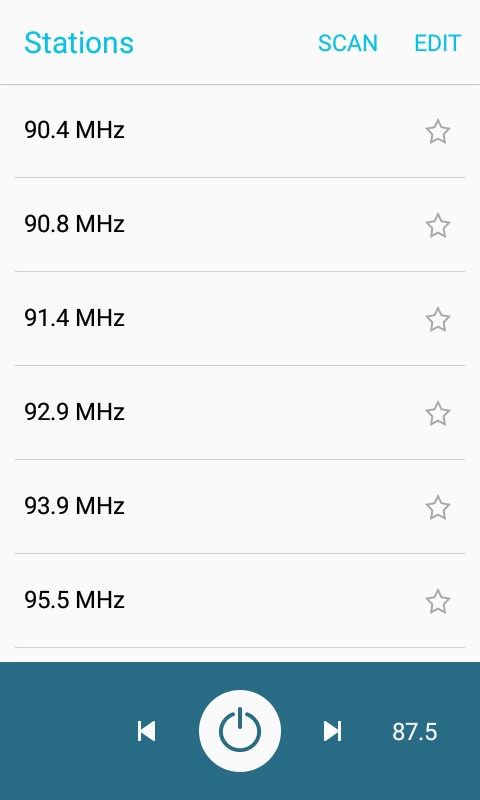Switch to the 92.9 MHz station
The width and height of the screenshot is (480, 800).
point(240,412)
